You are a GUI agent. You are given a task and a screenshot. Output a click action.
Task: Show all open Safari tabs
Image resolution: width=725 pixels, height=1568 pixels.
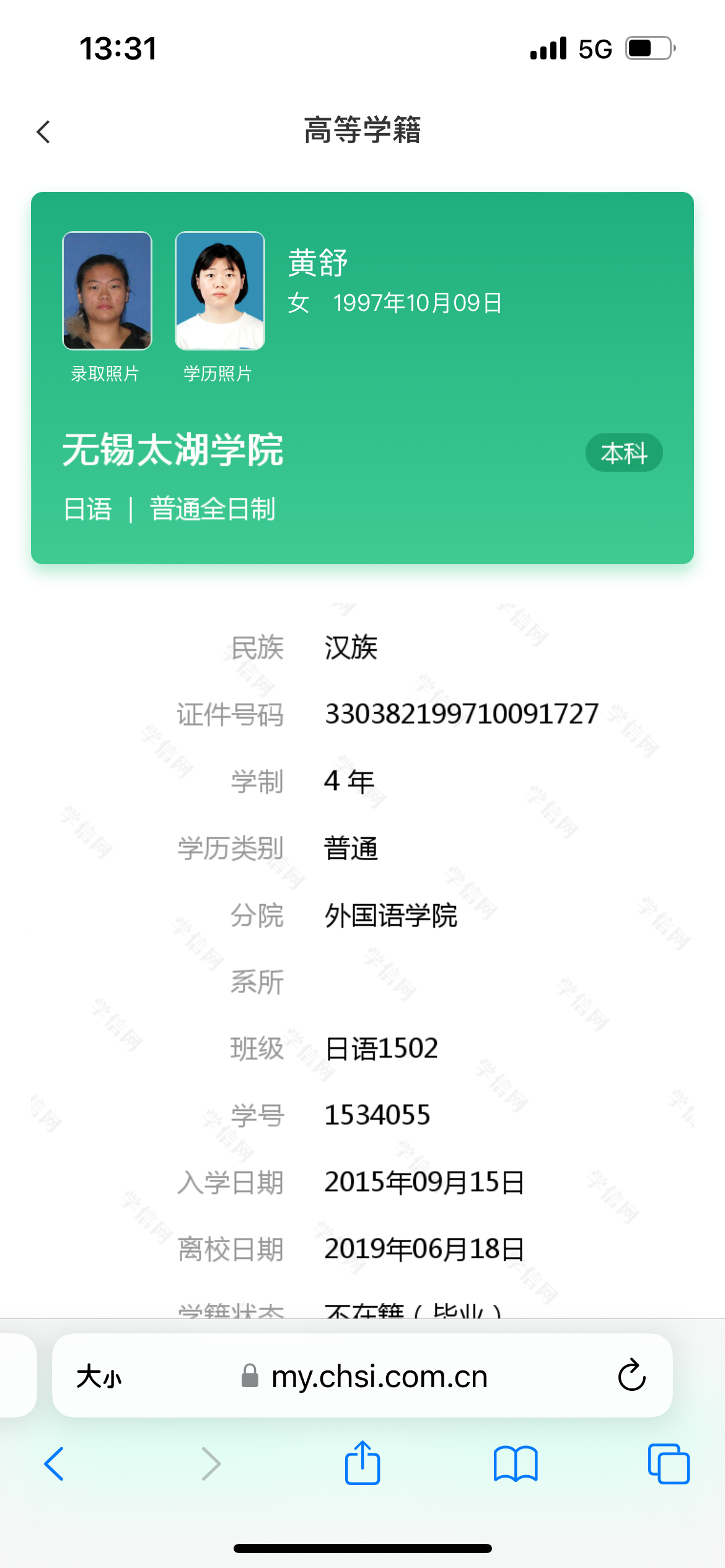(x=669, y=1464)
